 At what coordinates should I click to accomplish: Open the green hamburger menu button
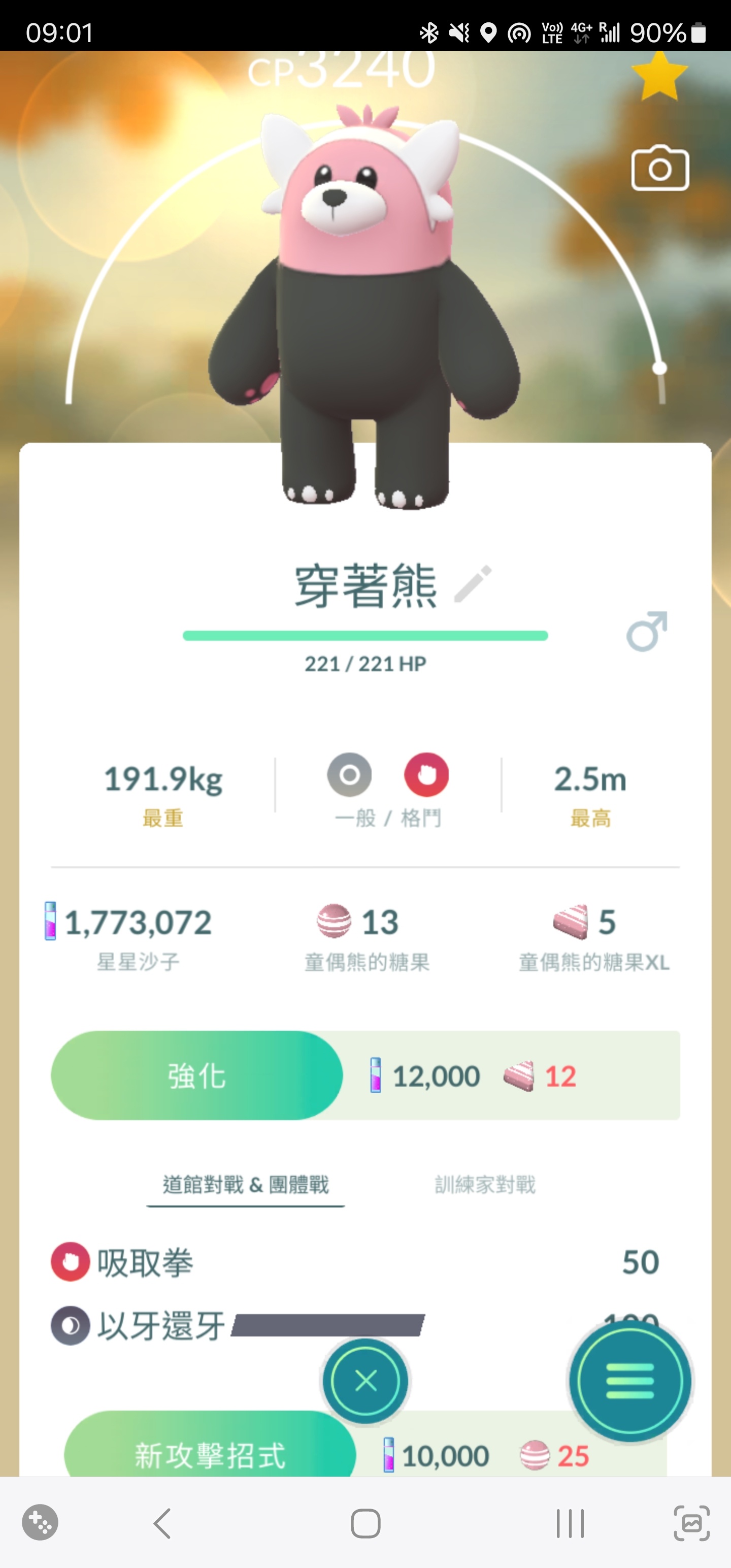pos(629,1381)
